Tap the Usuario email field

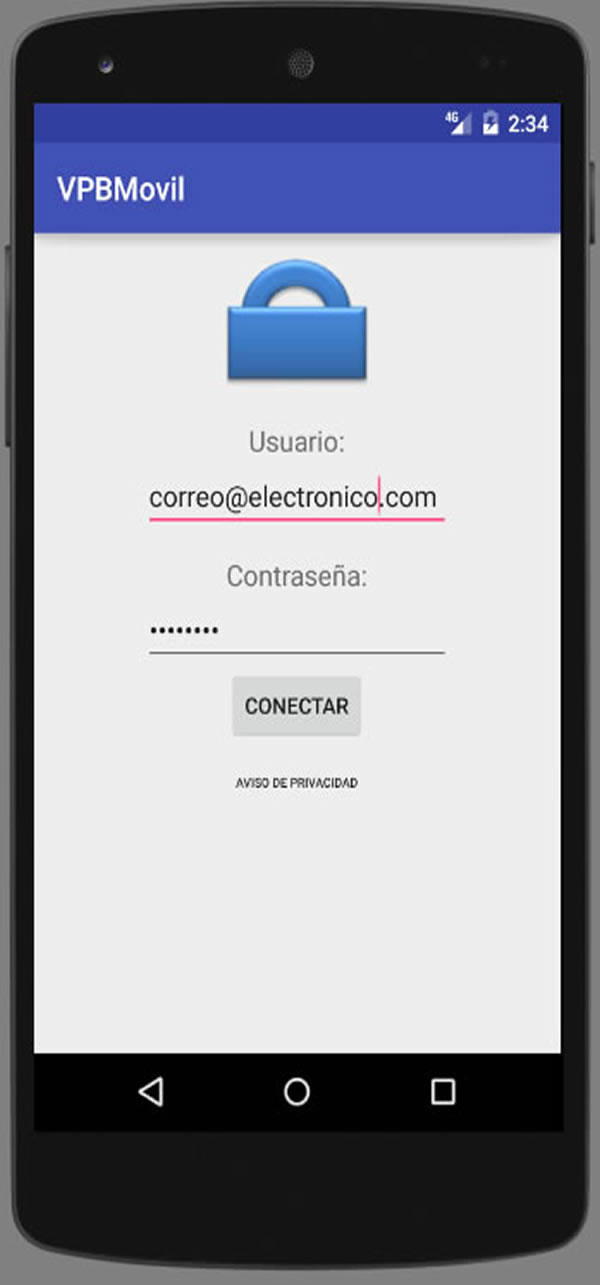coord(297,497)
